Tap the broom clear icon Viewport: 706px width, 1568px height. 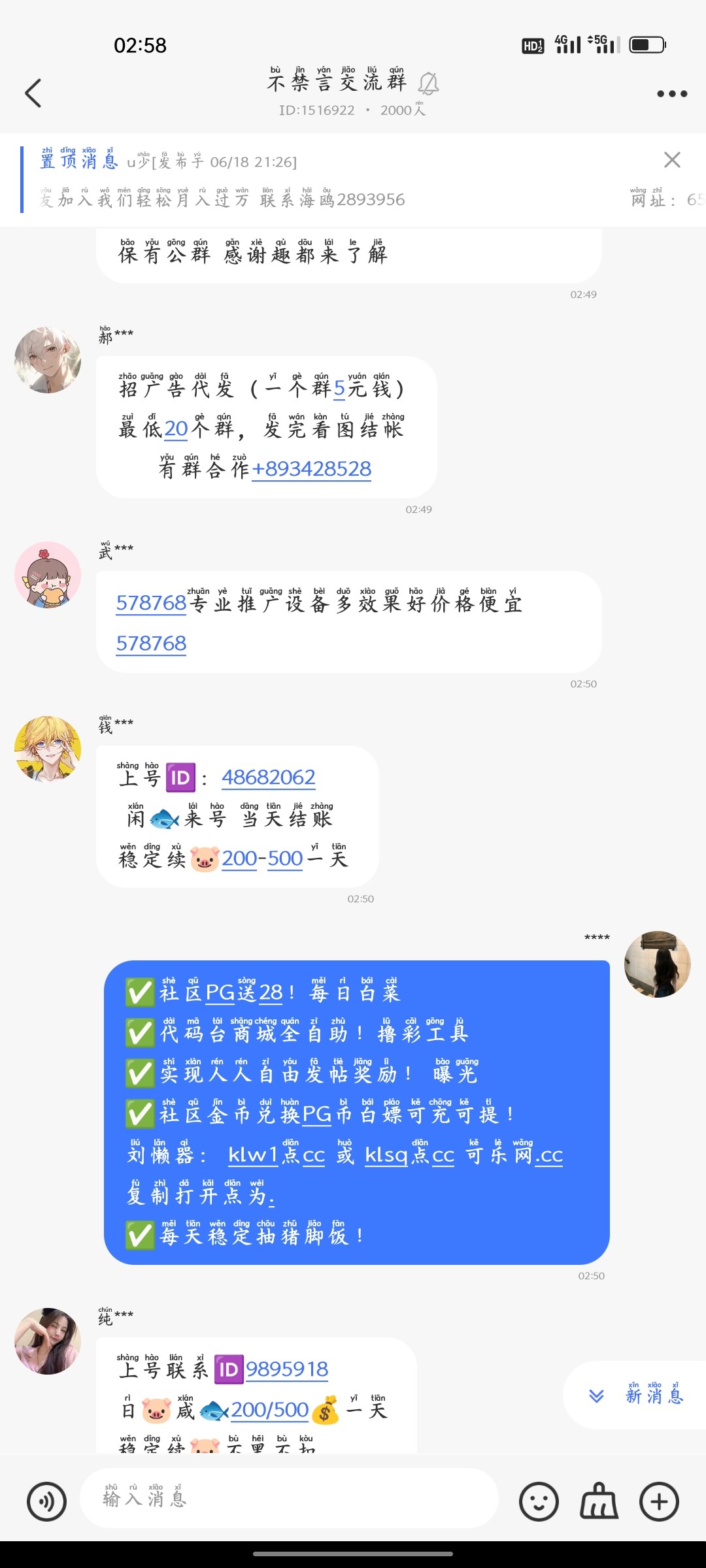coord(599,1501)
